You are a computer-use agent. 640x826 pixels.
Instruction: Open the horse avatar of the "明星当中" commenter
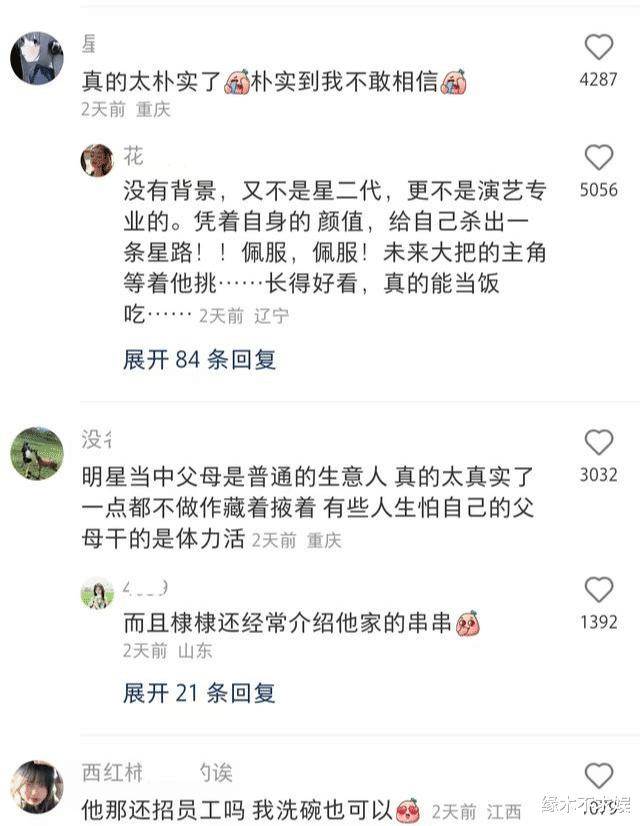click(x=37, y=453)
